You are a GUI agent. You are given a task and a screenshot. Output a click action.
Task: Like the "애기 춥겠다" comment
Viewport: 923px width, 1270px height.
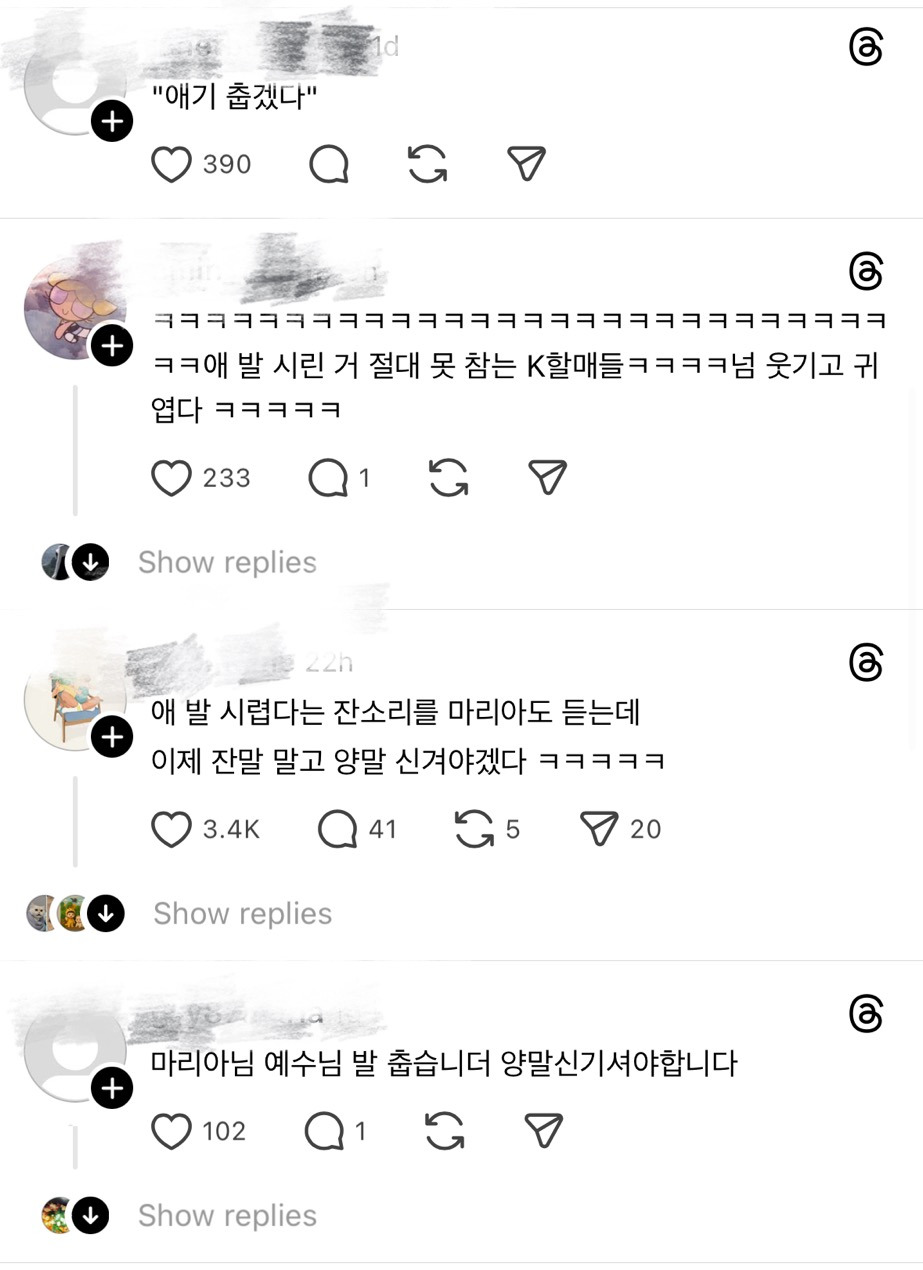click(171, 164)
